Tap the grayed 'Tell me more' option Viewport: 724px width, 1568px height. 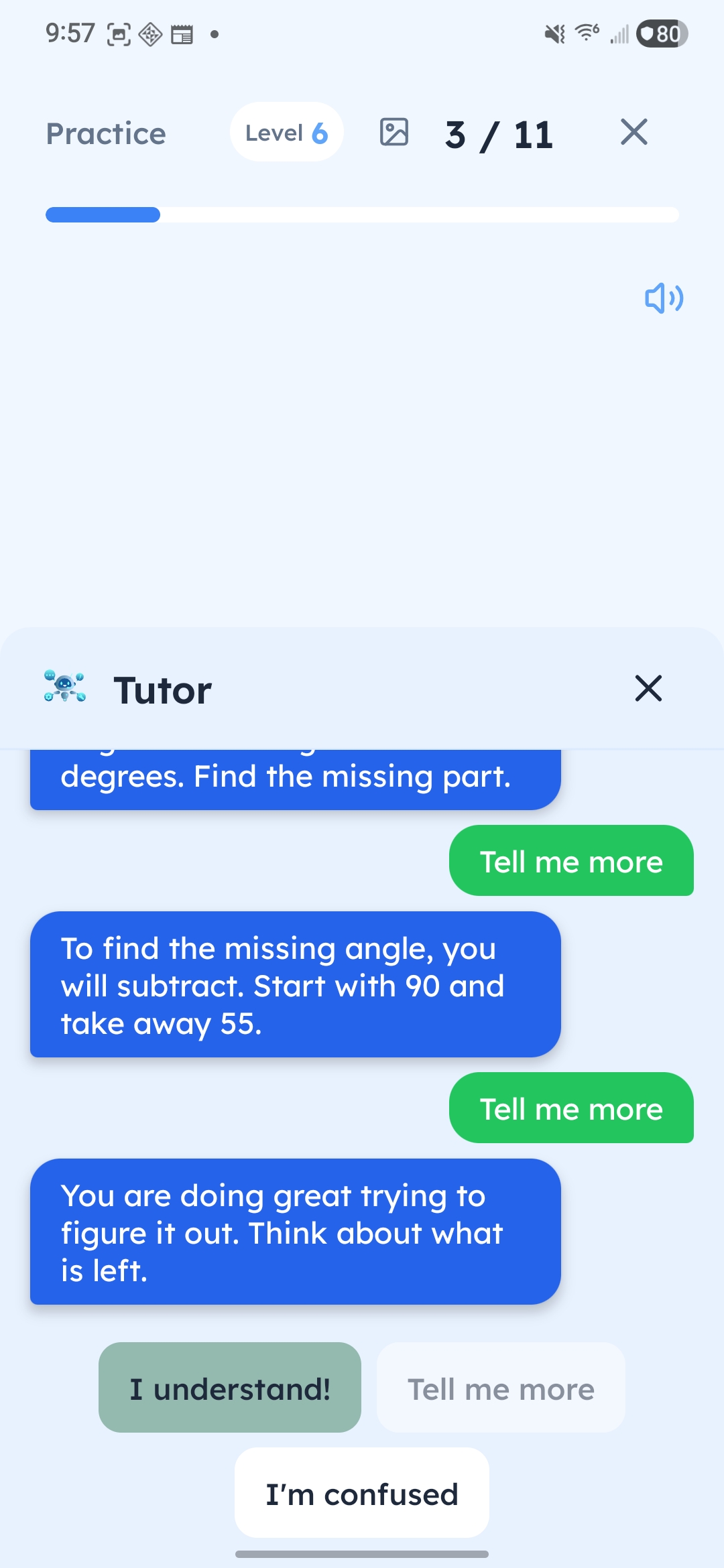[500, 1388]
